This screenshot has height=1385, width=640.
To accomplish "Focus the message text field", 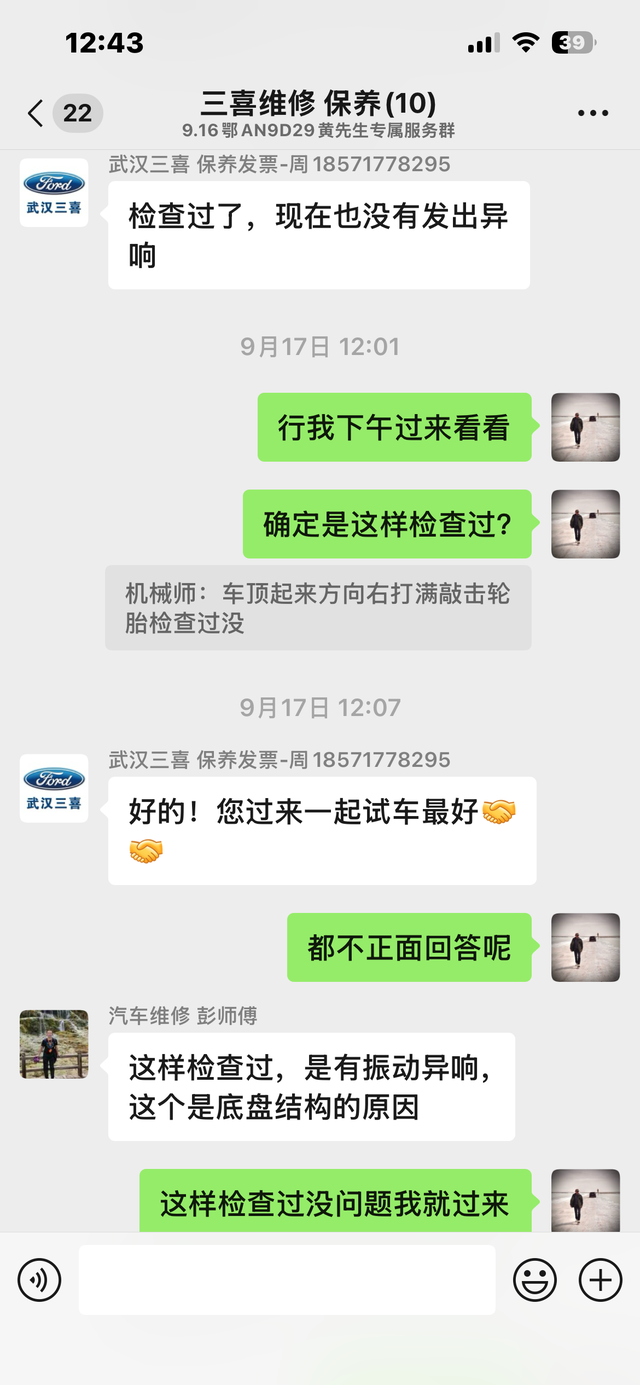I will (x=287, y=1279).
